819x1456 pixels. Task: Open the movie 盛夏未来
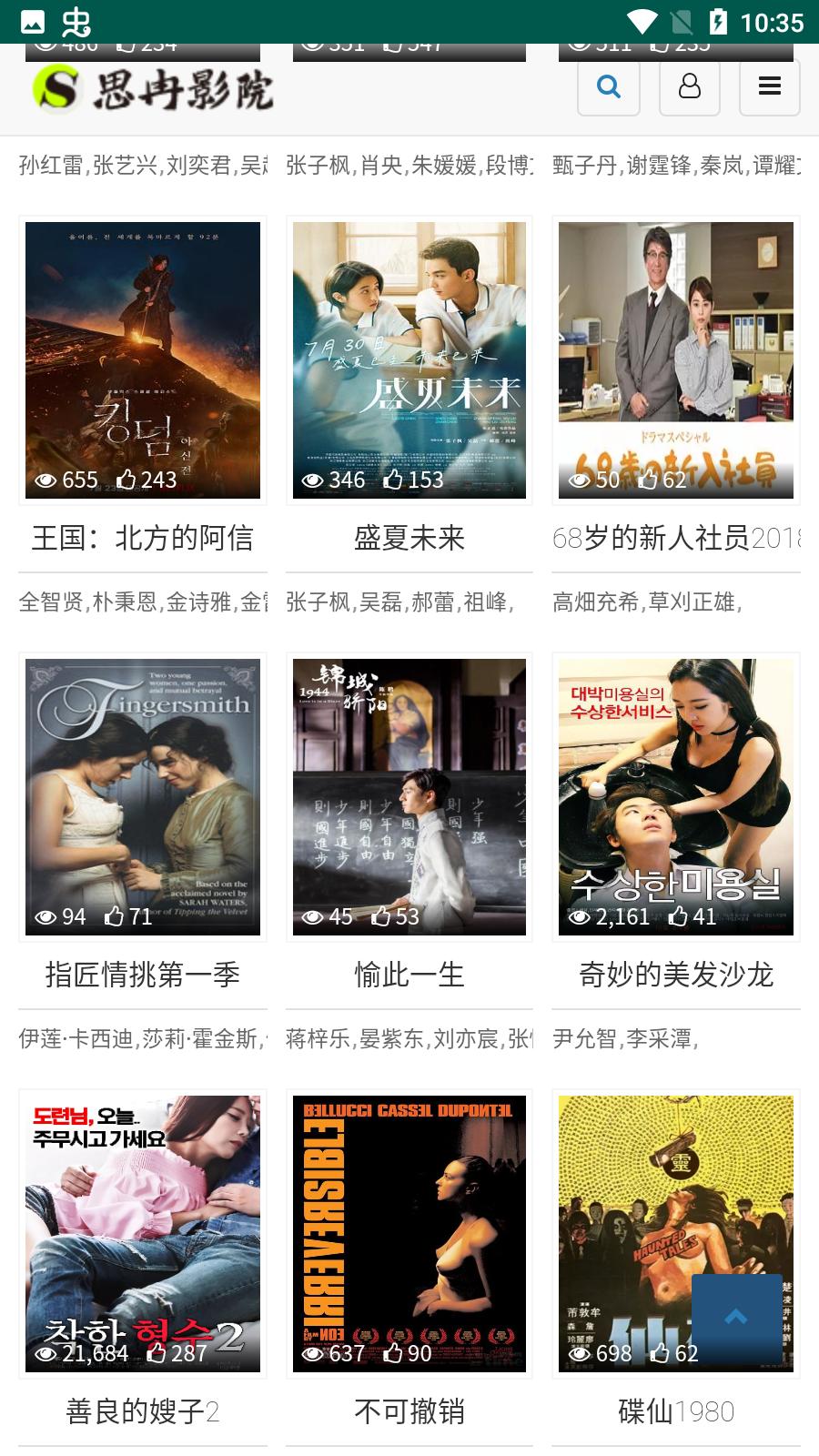pyautogui.click(x=409, y=539)
